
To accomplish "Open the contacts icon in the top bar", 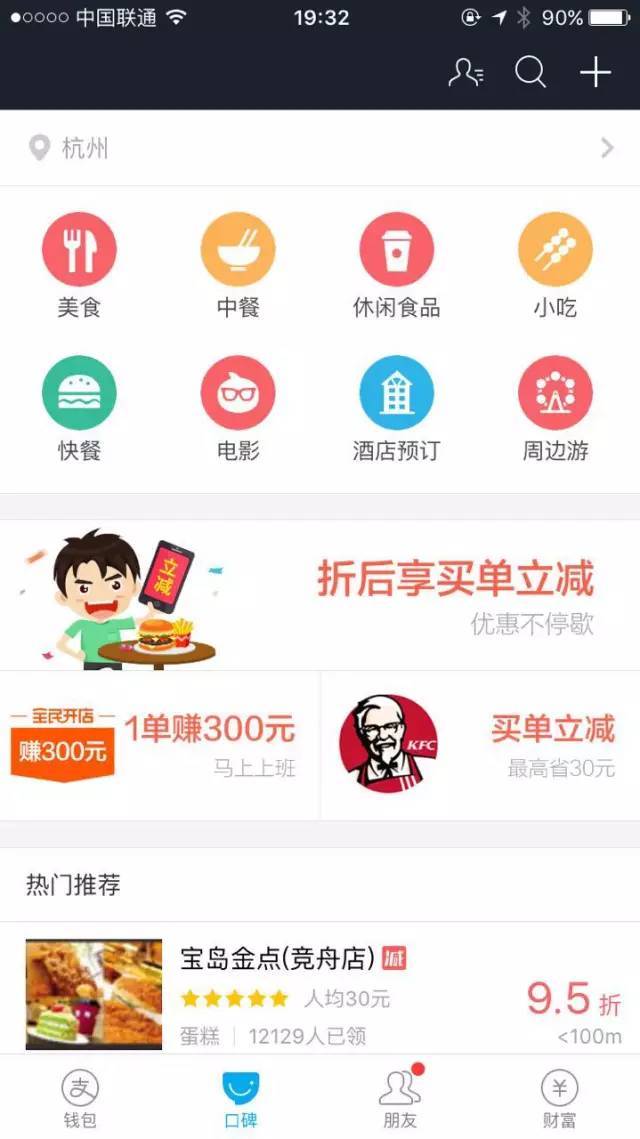I will point(466,72).
